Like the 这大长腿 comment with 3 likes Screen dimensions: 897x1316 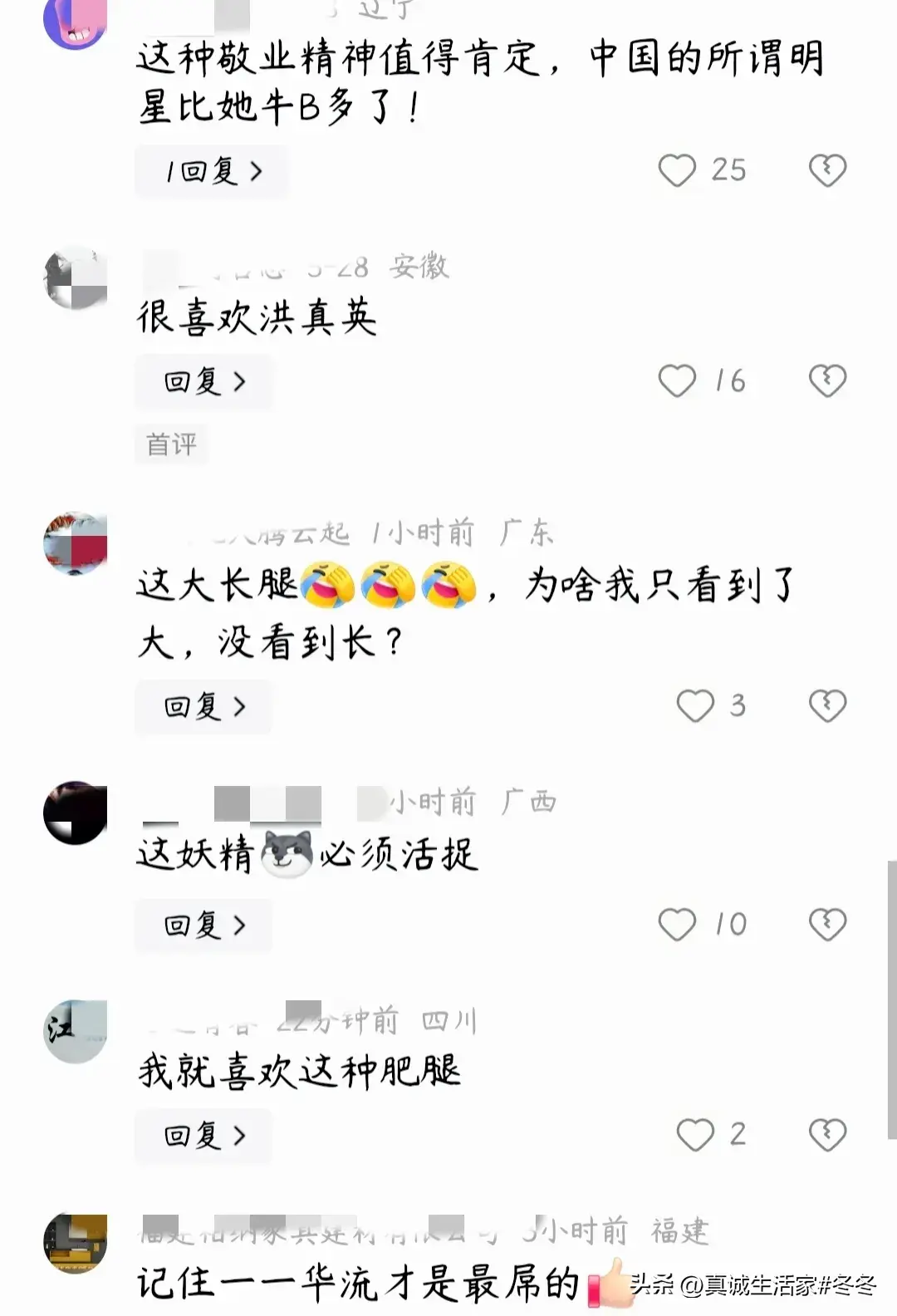pyautogui.click(x=695, y=706)
